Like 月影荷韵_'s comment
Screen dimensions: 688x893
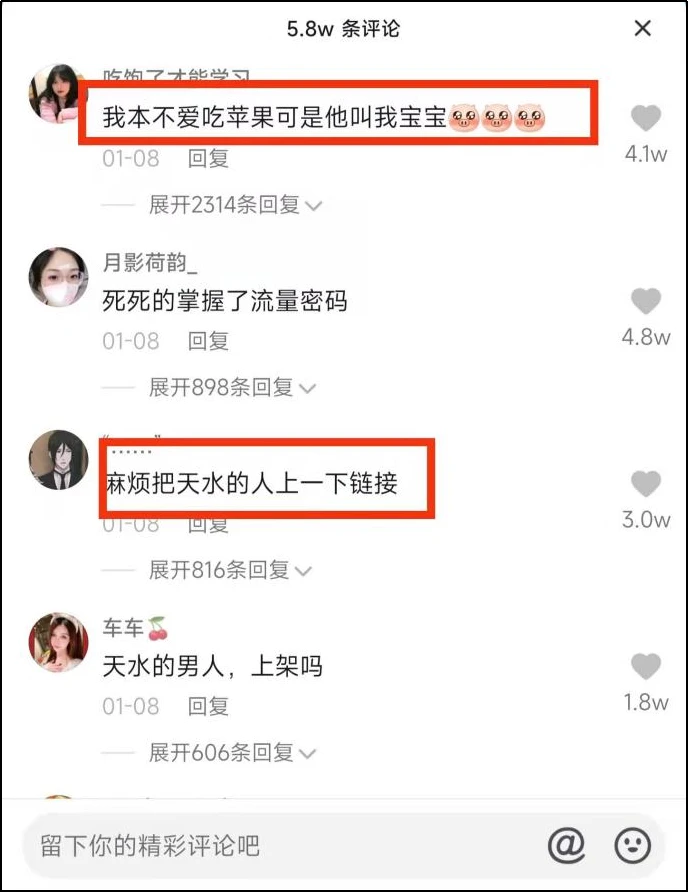tap(646, 301)
